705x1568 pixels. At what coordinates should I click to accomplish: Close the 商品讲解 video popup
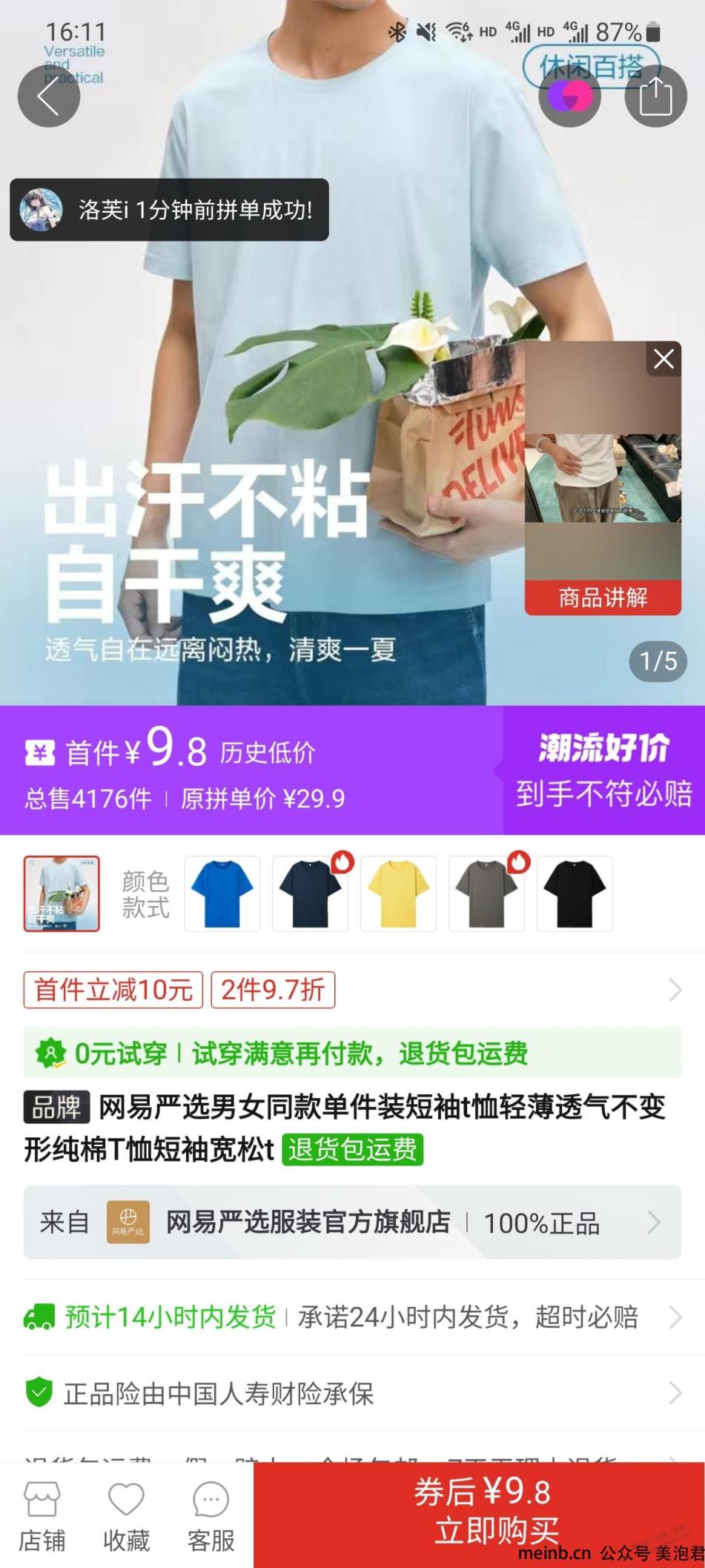point(663,359)
